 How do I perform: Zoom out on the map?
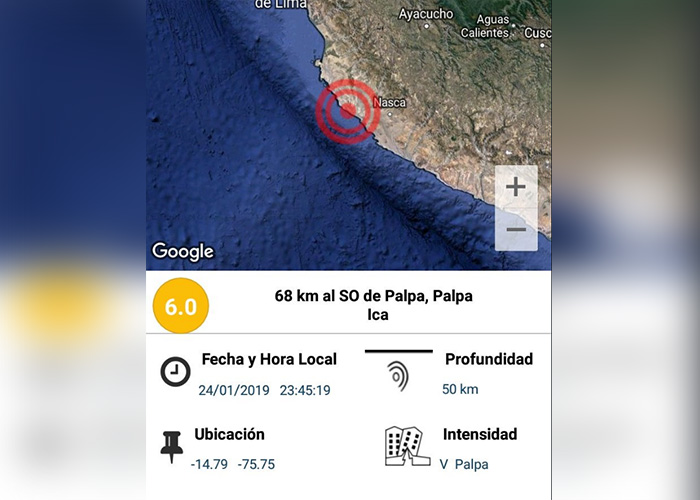[516, 230]
